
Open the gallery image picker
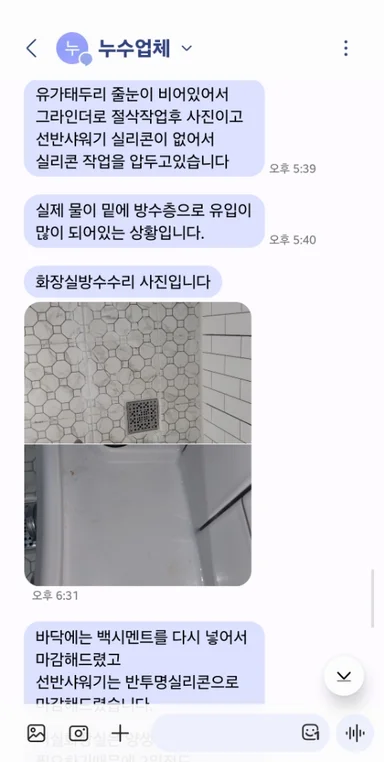tap(36, 733)
